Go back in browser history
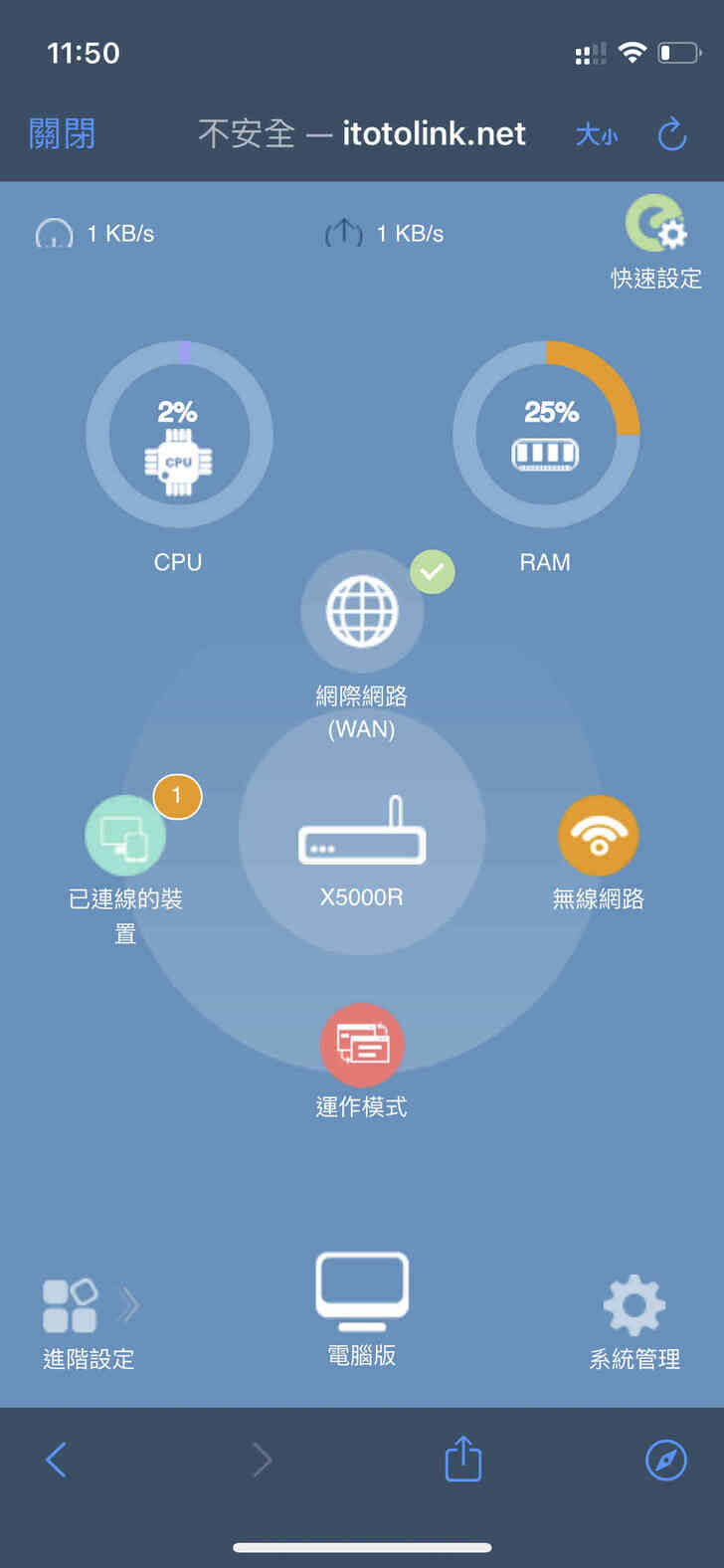The width and height of the screenshot is (724, 1568). (57, 1460)
